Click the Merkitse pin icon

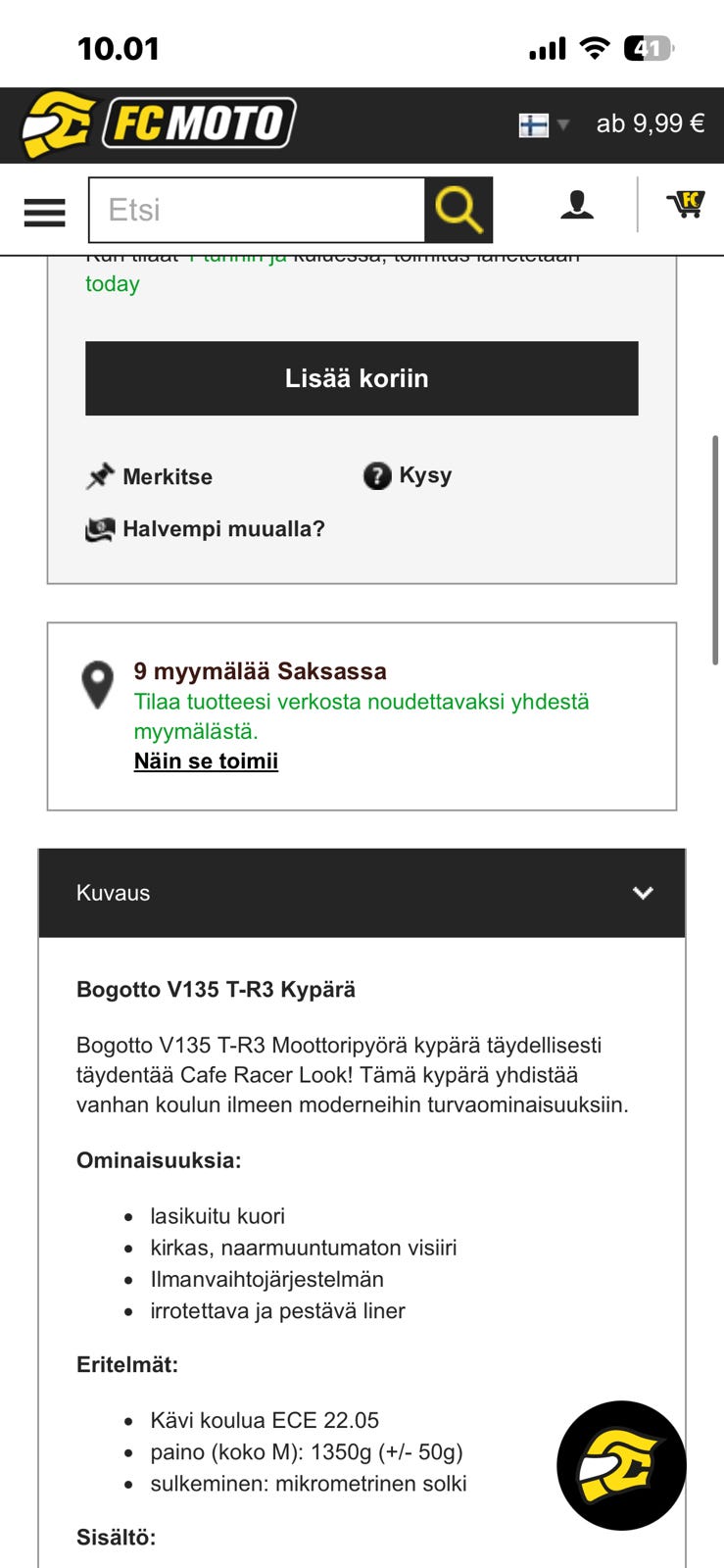point(97,474)
